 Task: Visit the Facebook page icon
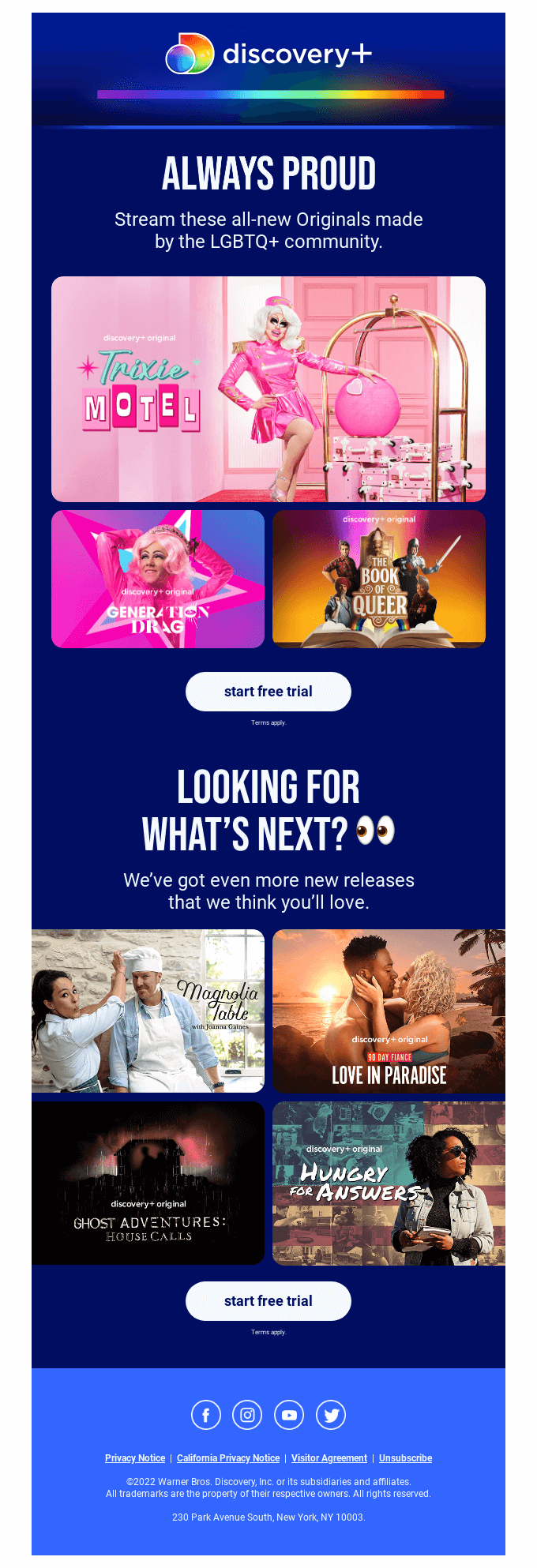[206, 1415]
